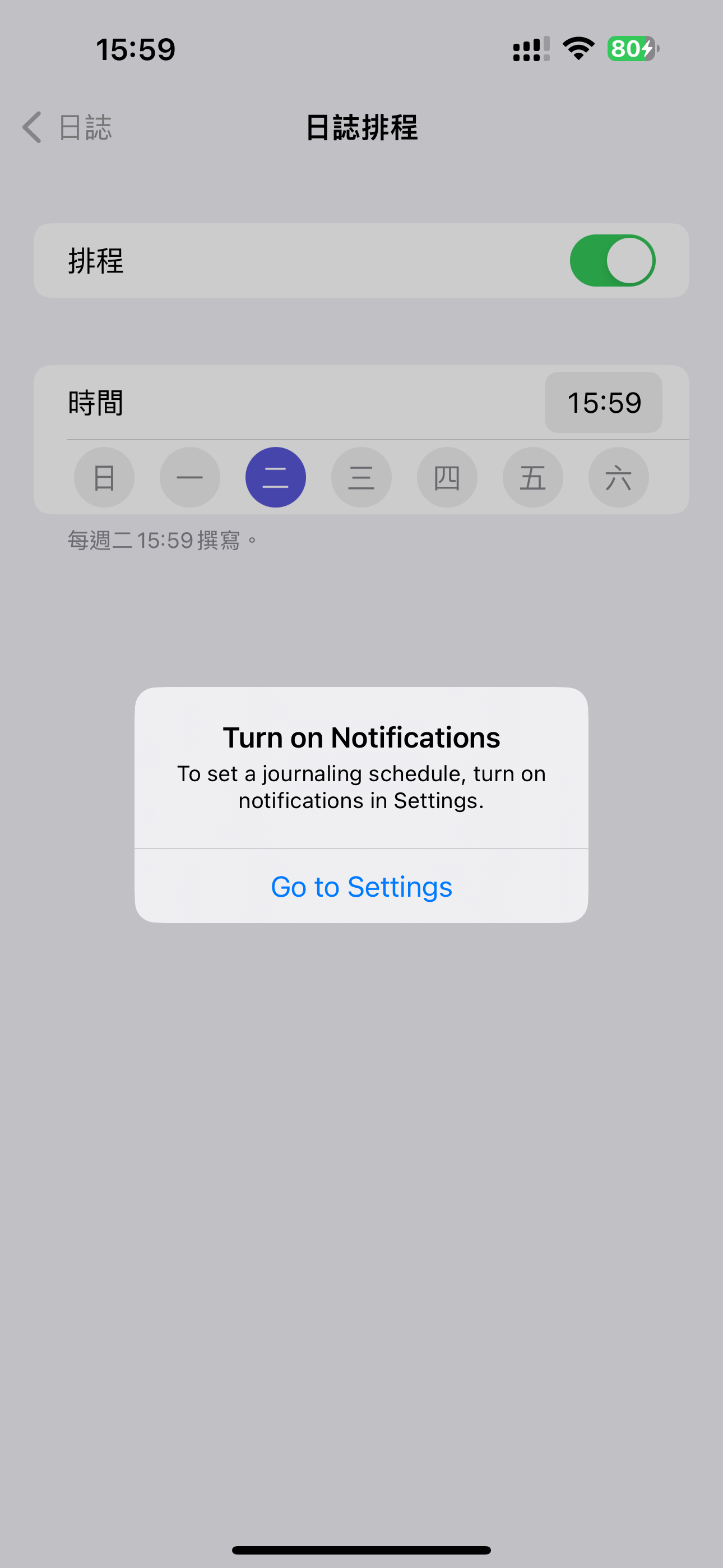This screenshot has width=723, height=1568.
Task: Turn off the 排程 switch
Action: point(612,261)
